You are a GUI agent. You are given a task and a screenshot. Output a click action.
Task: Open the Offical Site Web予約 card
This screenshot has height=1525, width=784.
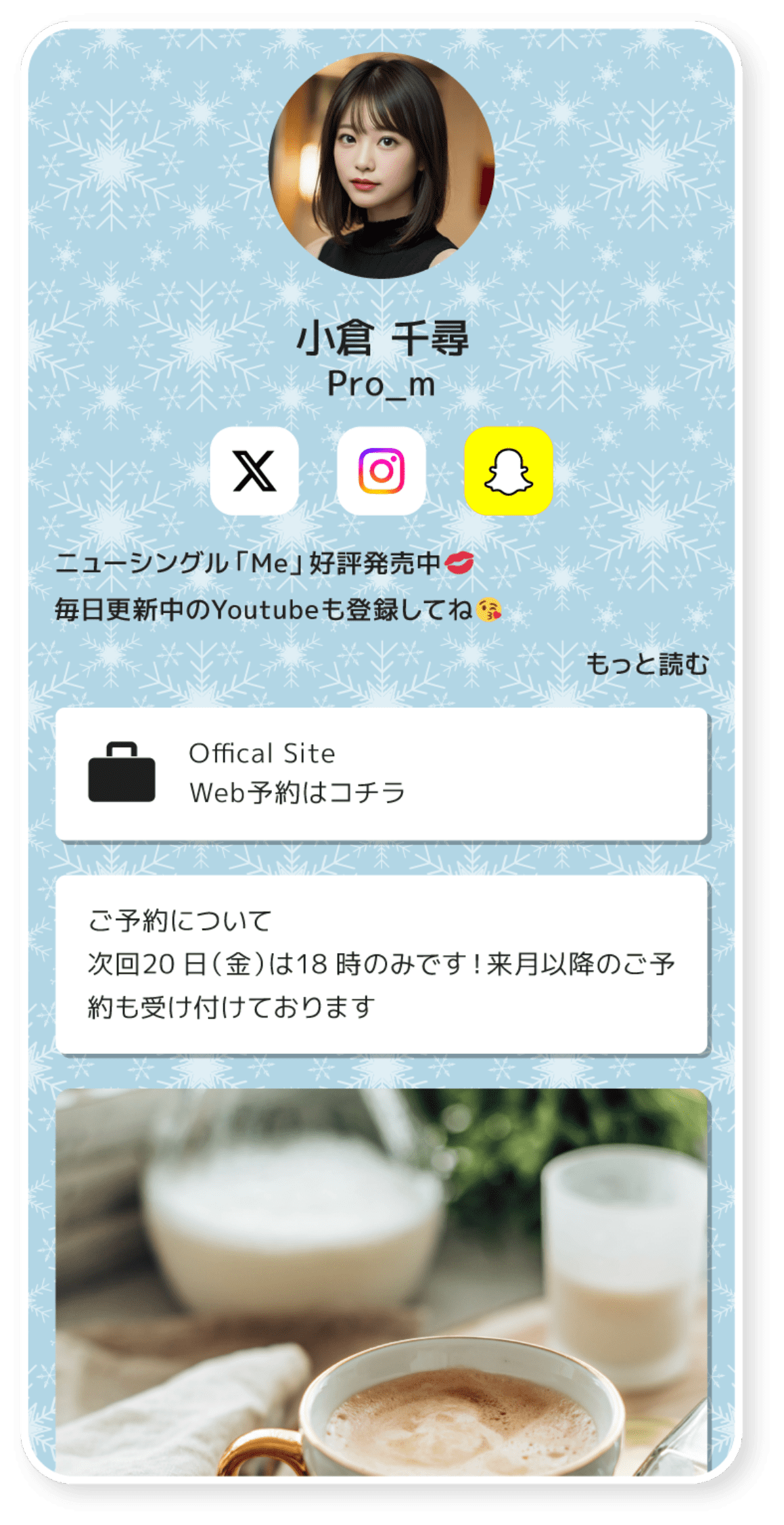point(382,774)
